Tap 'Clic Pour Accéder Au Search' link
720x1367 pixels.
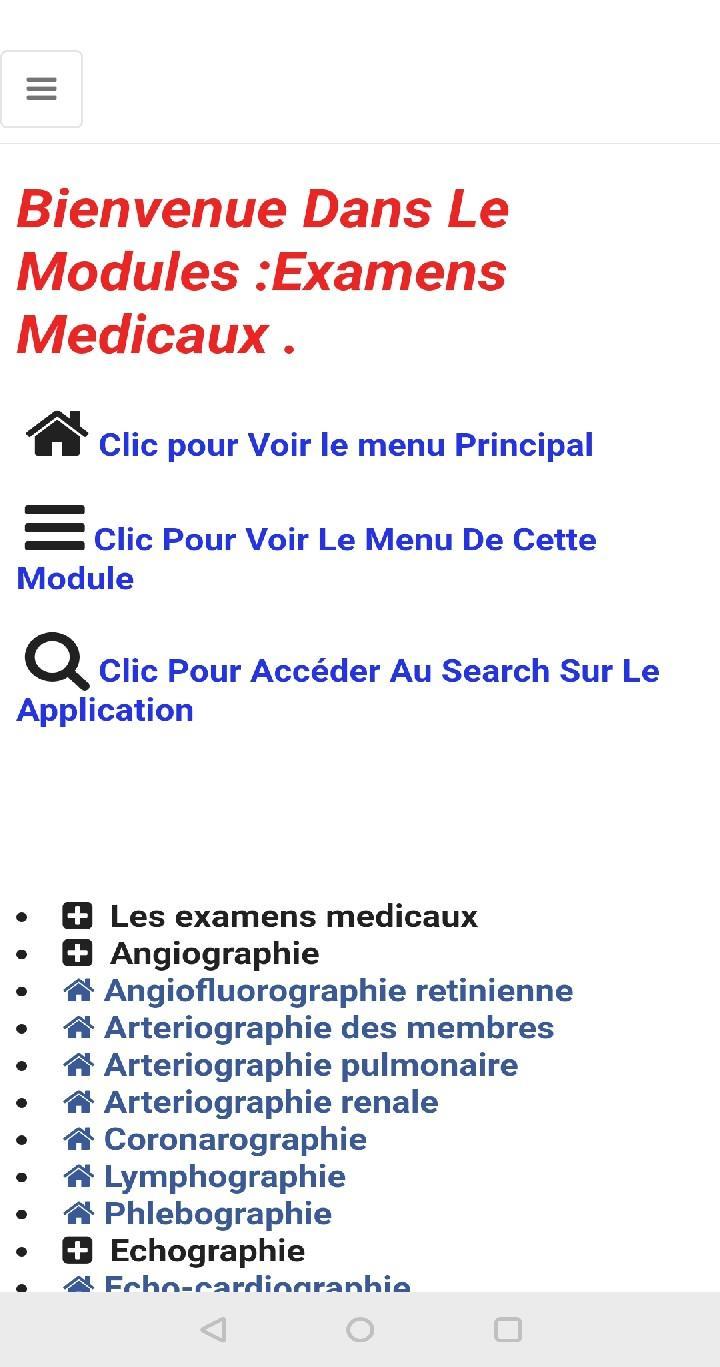[x=378, y=671]
